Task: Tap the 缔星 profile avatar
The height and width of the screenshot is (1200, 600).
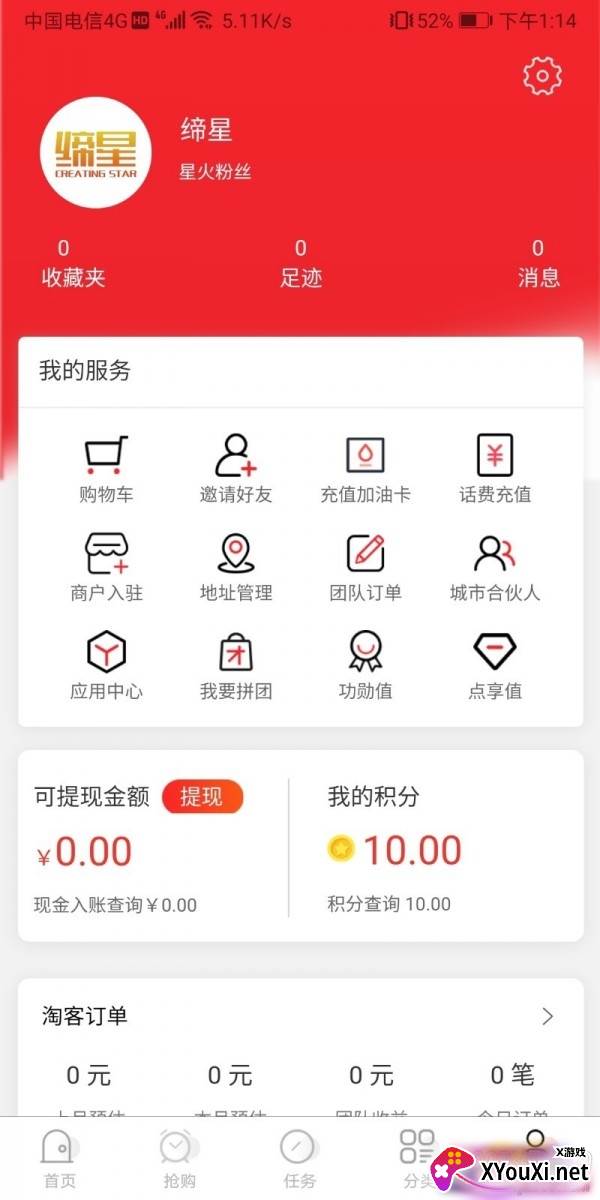Action: [95, 152]
